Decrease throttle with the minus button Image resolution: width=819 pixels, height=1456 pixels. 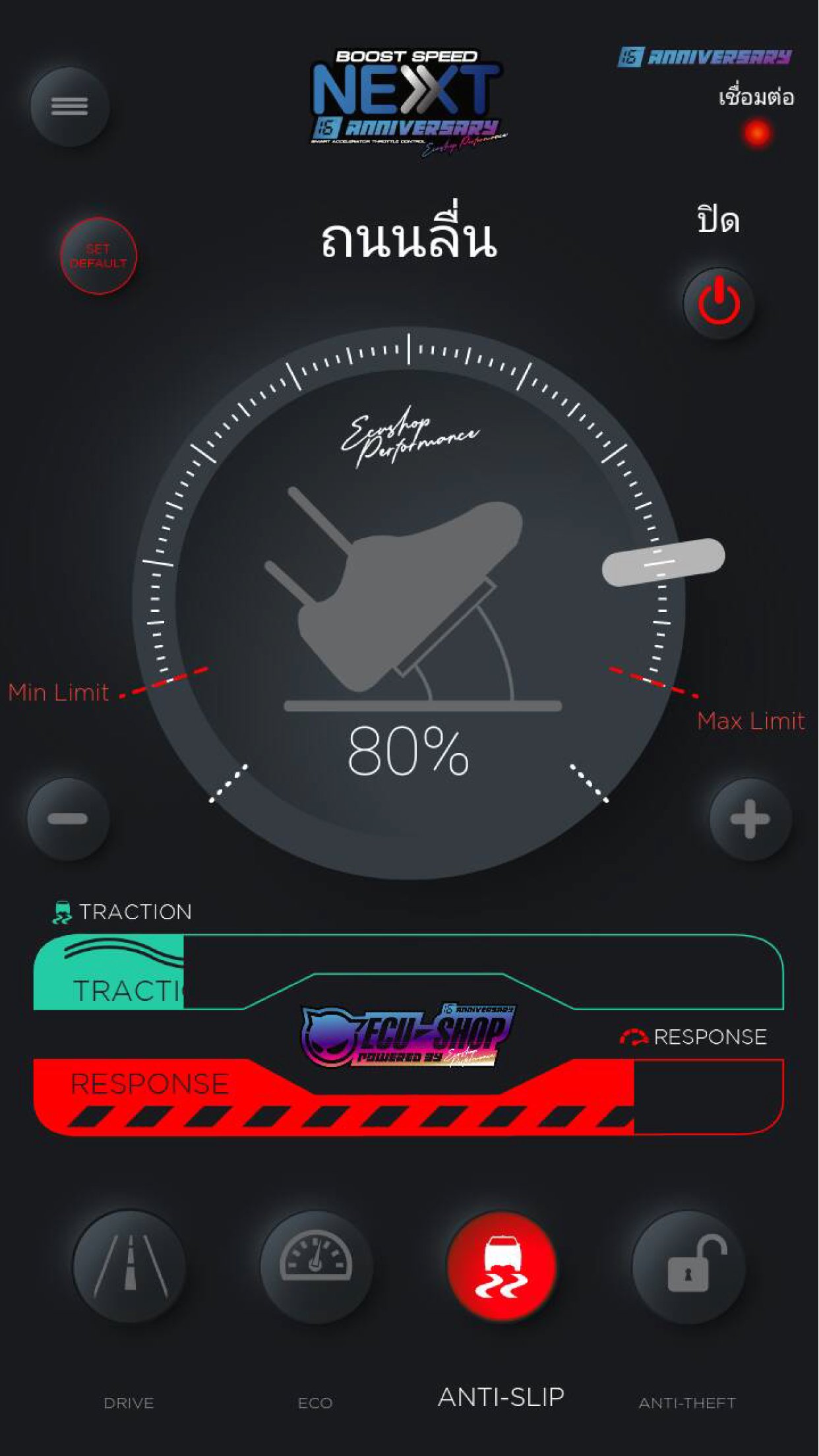[x=68, y=819]
